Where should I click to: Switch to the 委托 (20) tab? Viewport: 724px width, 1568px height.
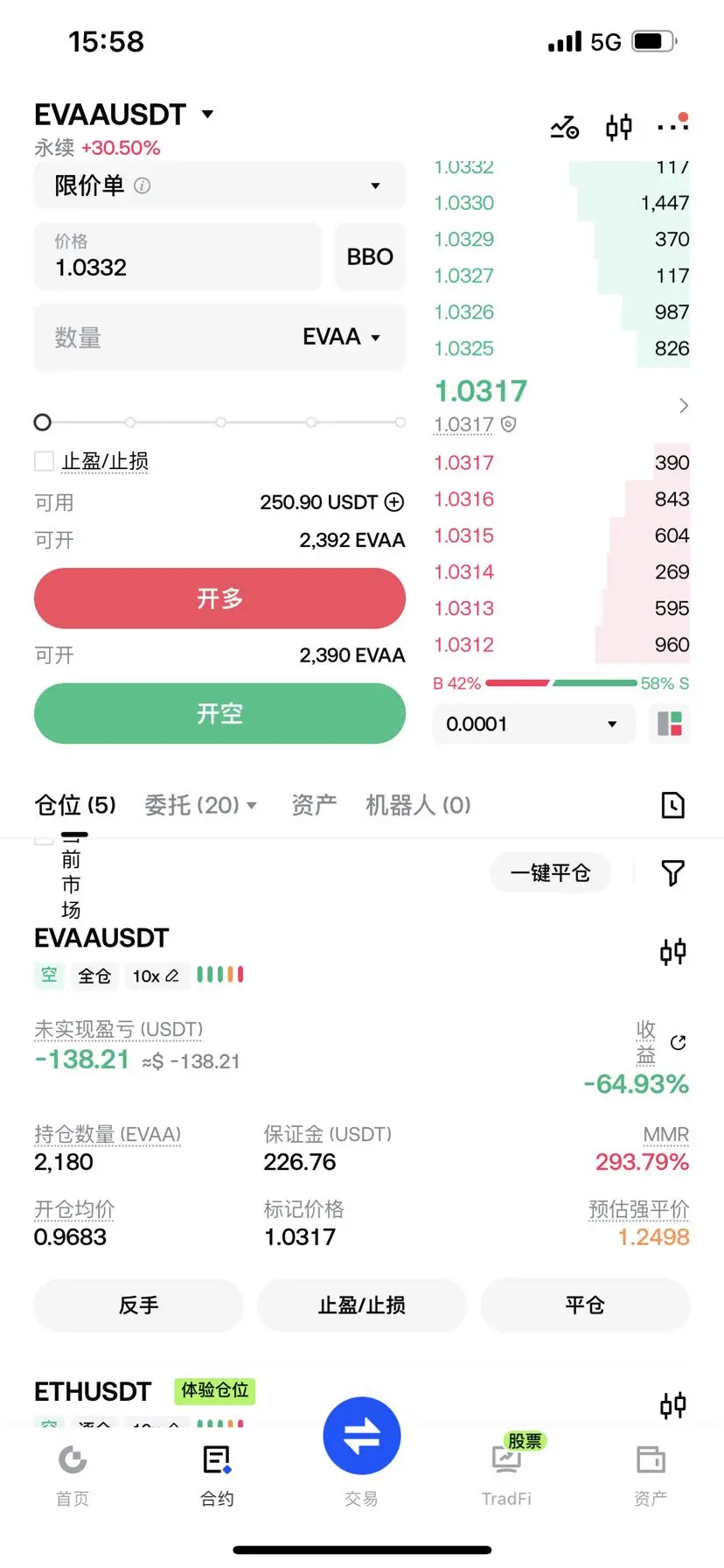pyautogui.click(x=200, y=805)
